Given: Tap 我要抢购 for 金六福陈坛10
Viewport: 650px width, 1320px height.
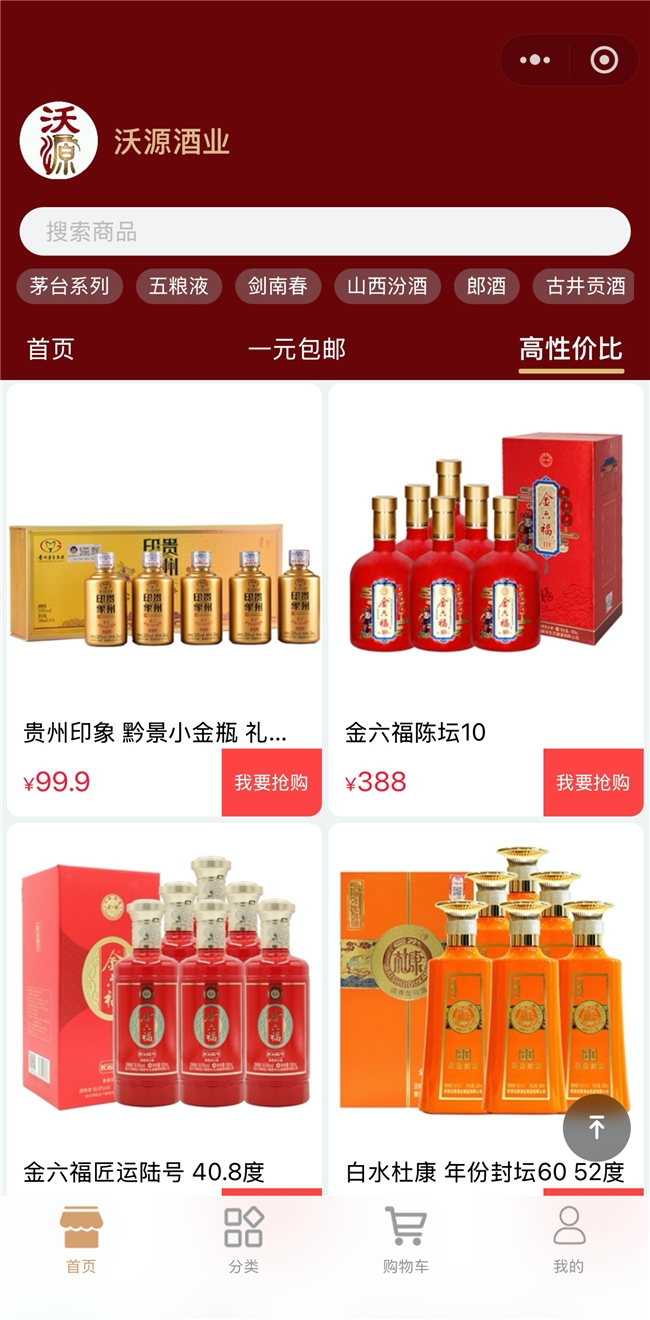Looking at the screenshot, I should (x=593, y=782).
